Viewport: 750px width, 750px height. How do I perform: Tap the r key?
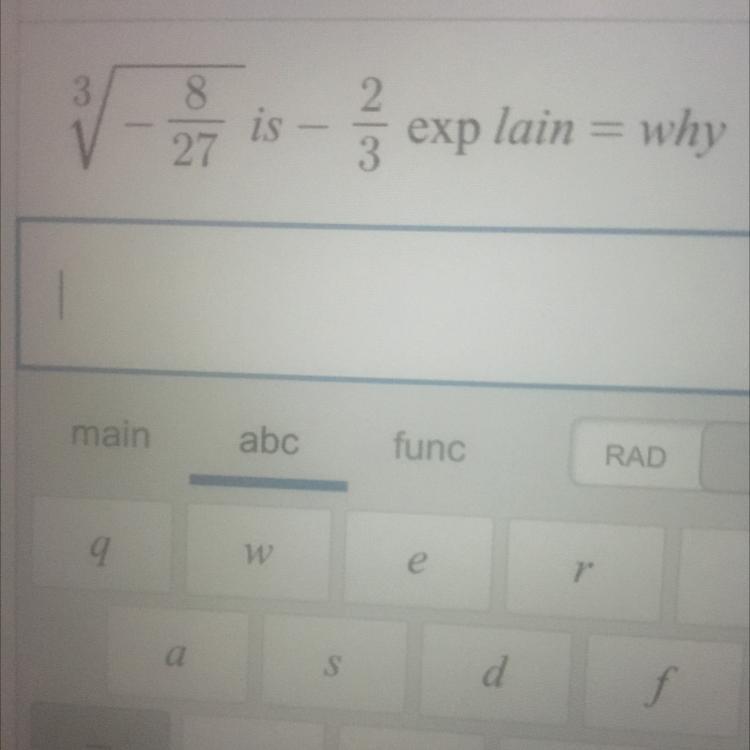click(584, 570)
